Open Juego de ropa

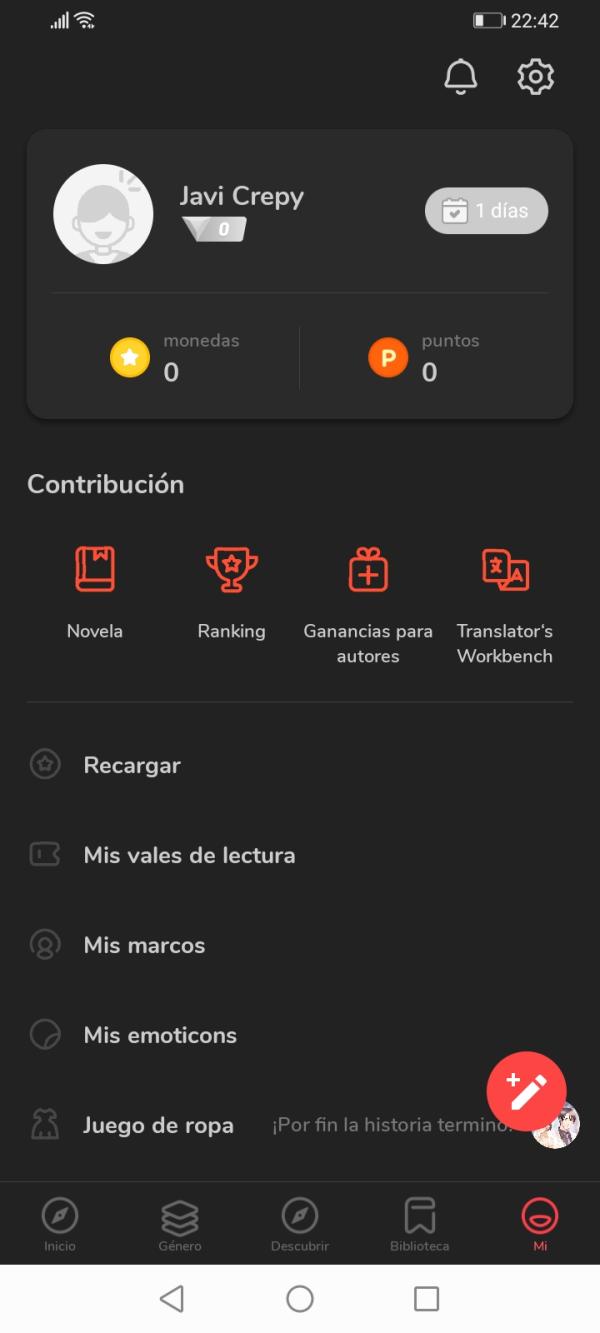(158, 1126)
